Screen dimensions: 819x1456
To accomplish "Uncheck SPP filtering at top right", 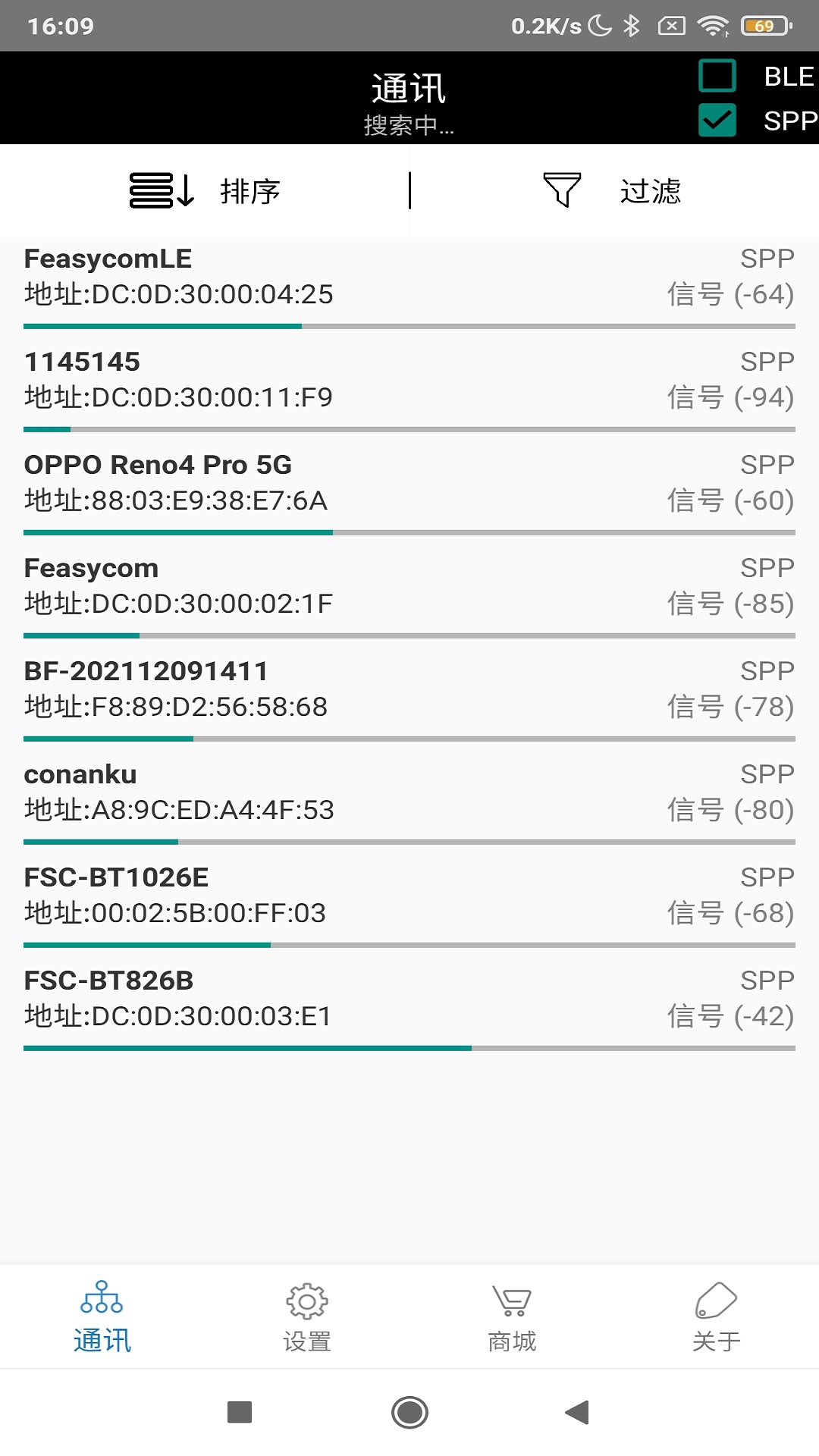I will 719,120.
